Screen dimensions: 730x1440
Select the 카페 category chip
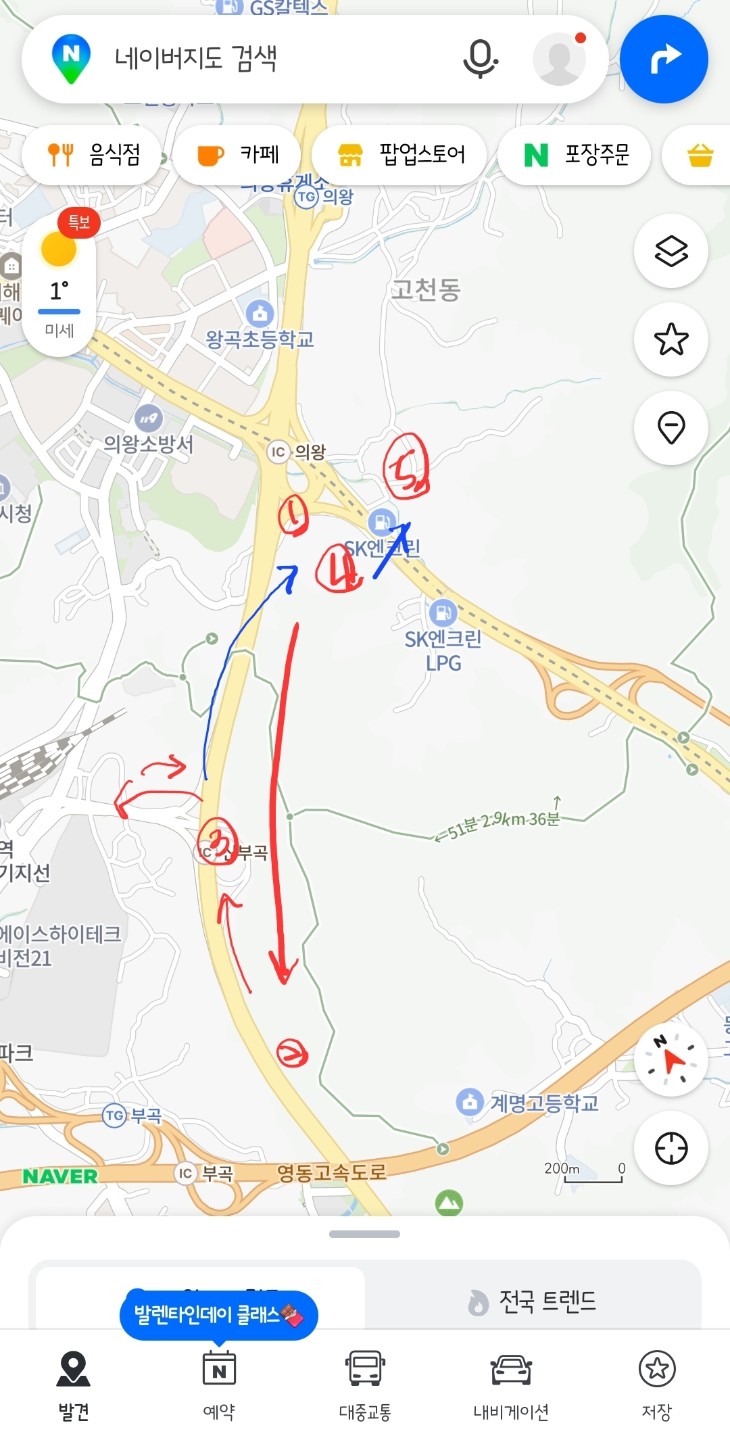[238, 155]
